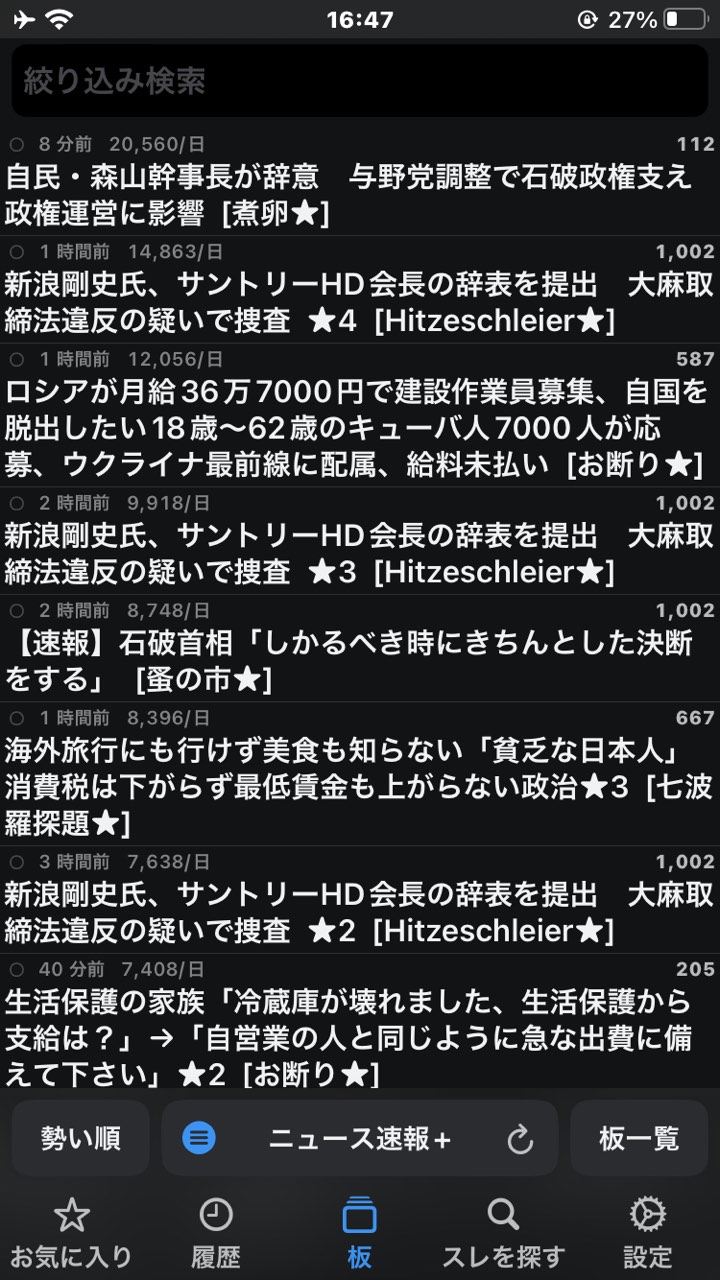This screenshot has width=720, height=1280.
Task: Open the thread about 自民・森山幹事長が辞意
Action: pyautogui.click(x=360, y=182)
